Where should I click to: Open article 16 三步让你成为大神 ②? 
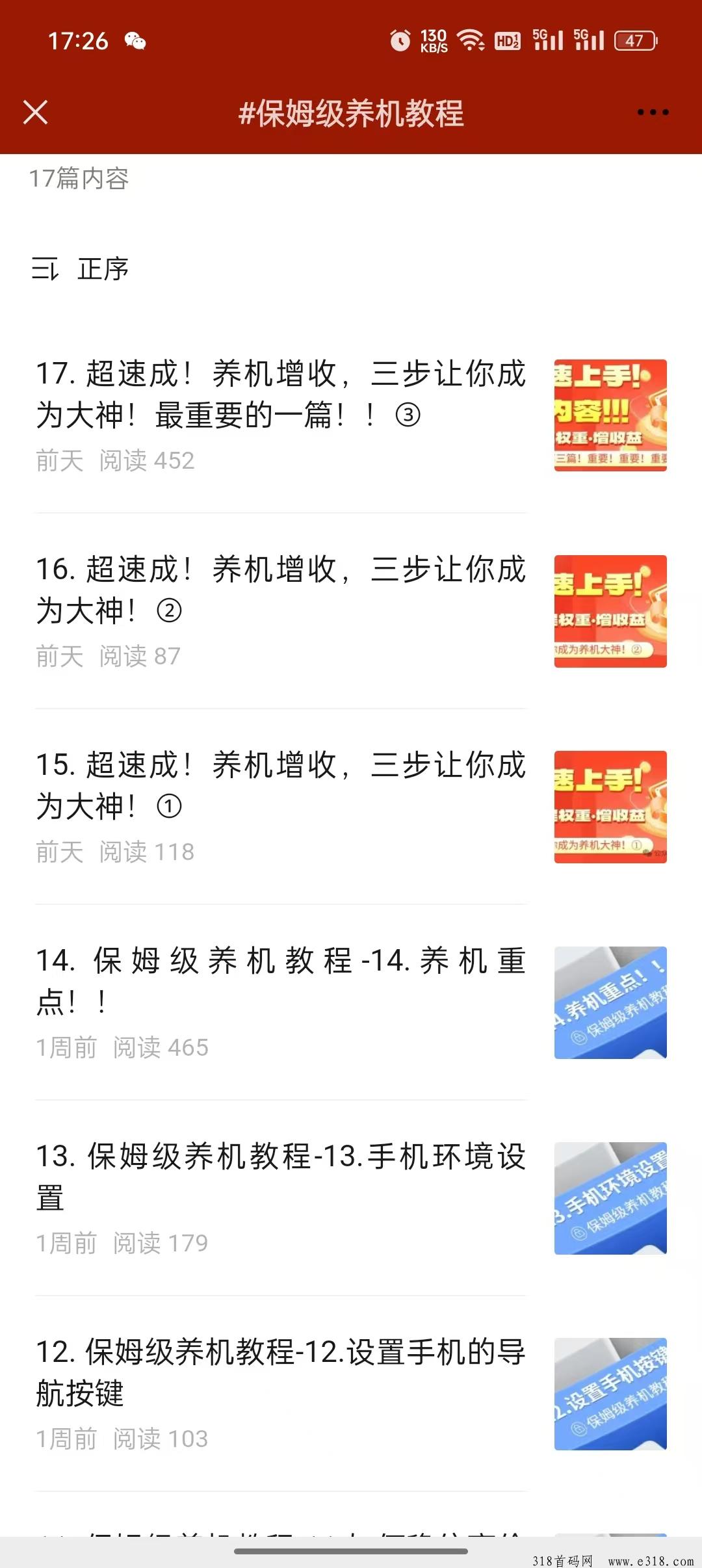coord(351,611)
